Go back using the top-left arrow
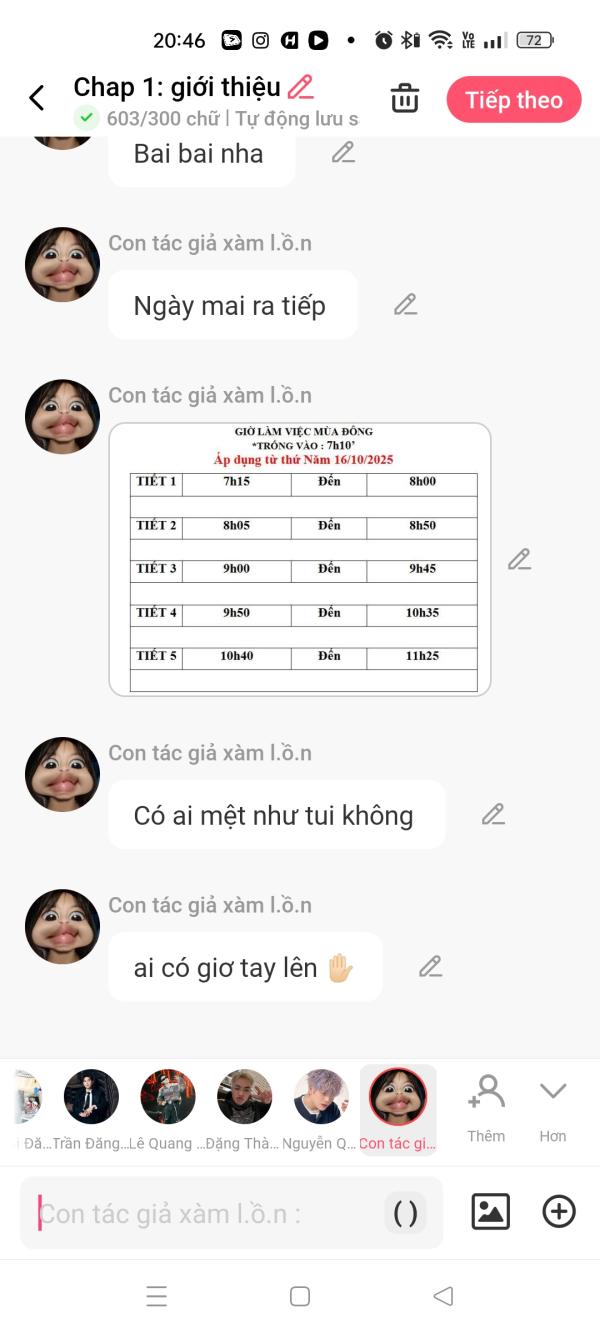 pos(37,98)
